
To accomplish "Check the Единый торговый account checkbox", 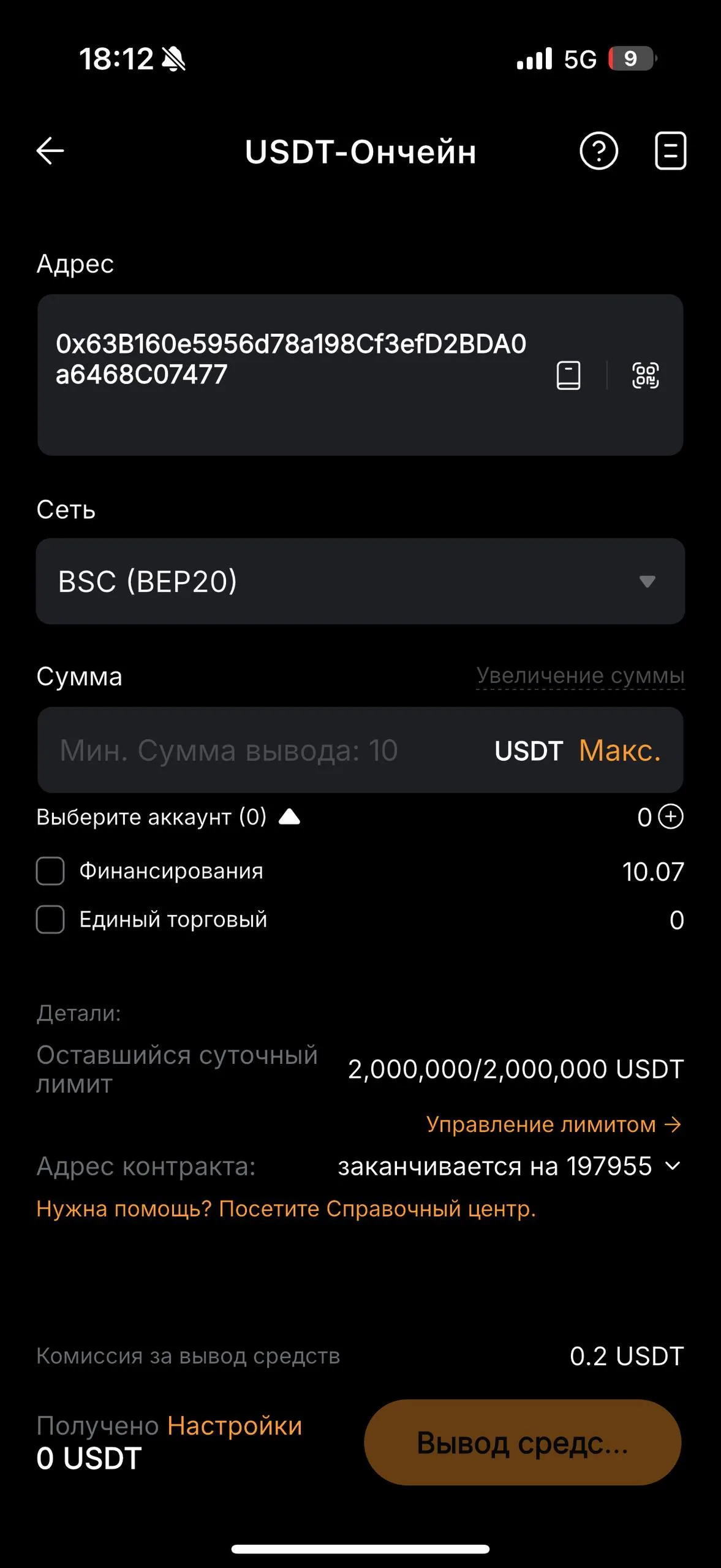I will [x=50, y=919].
